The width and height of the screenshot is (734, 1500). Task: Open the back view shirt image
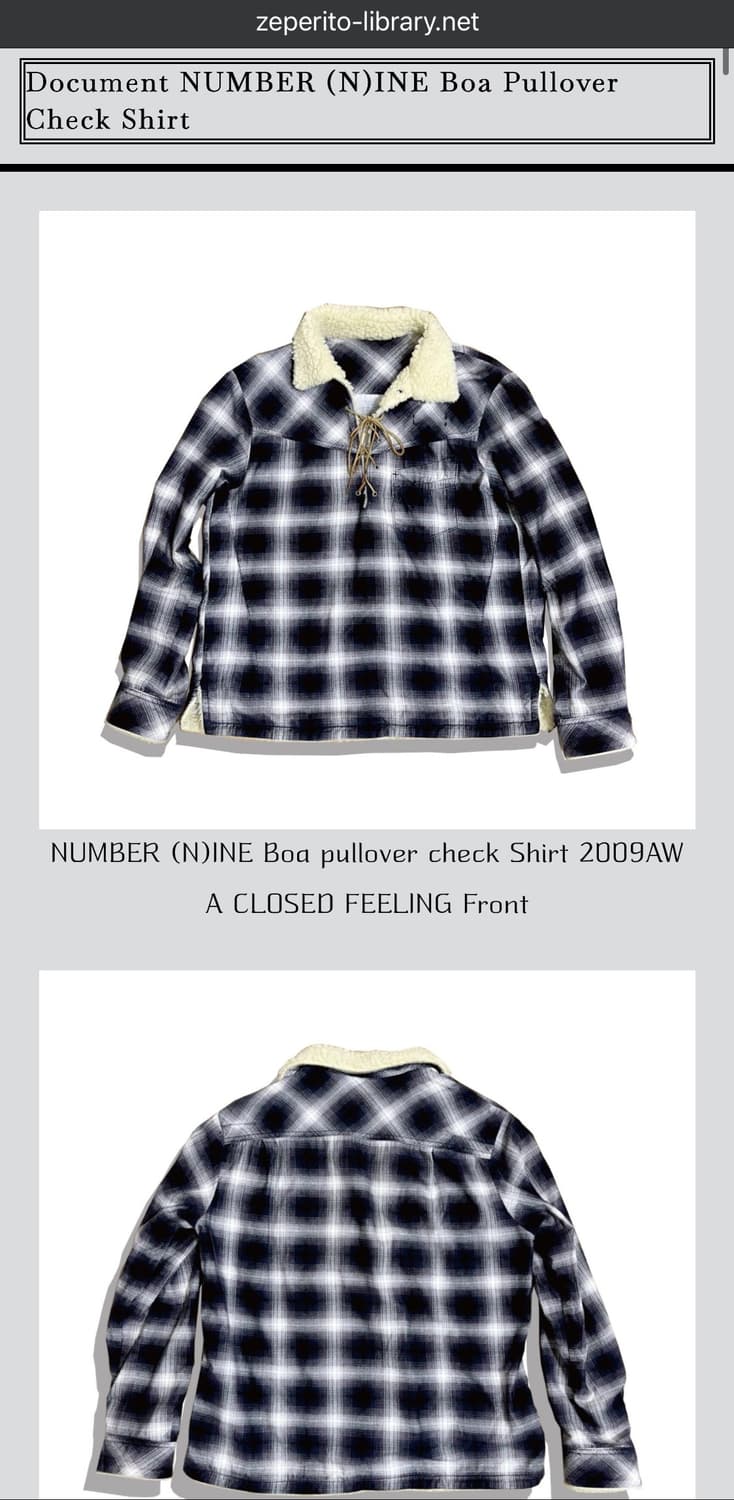pos(367,1234)
